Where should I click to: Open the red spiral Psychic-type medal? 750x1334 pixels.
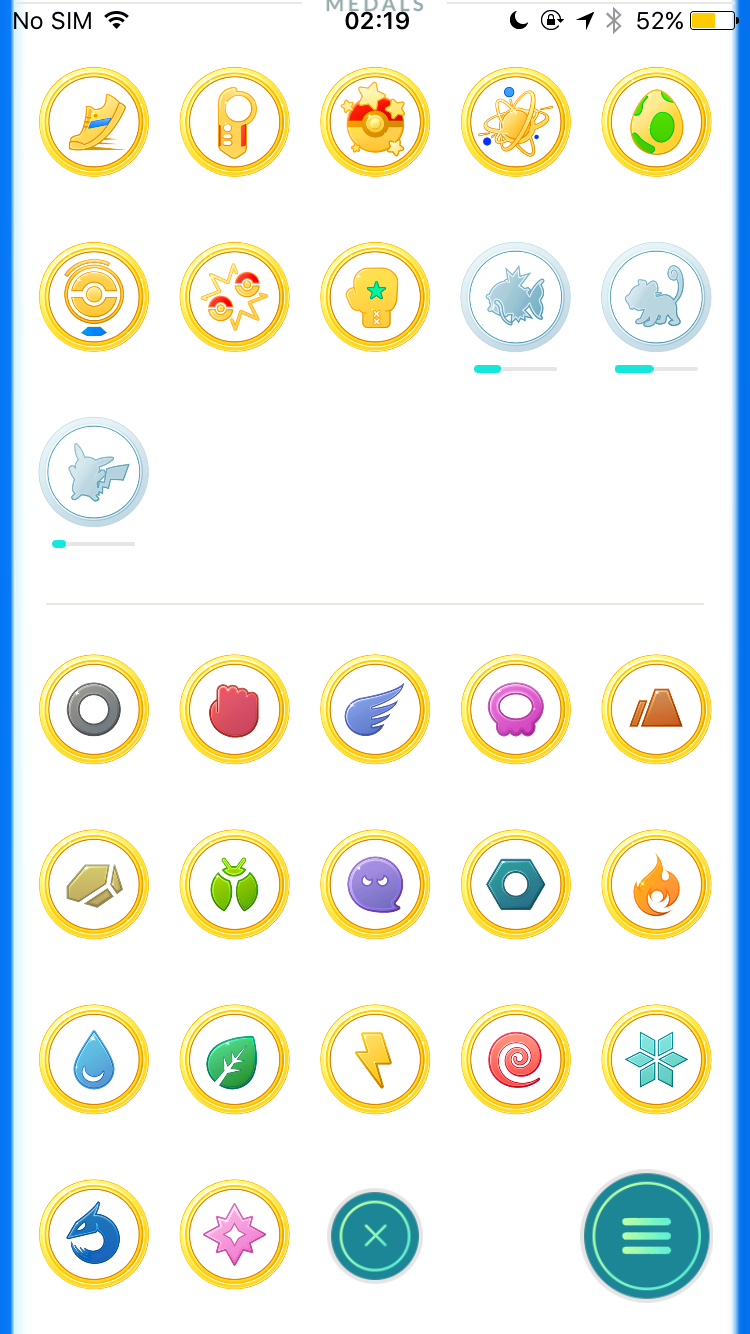[516, 1060]
